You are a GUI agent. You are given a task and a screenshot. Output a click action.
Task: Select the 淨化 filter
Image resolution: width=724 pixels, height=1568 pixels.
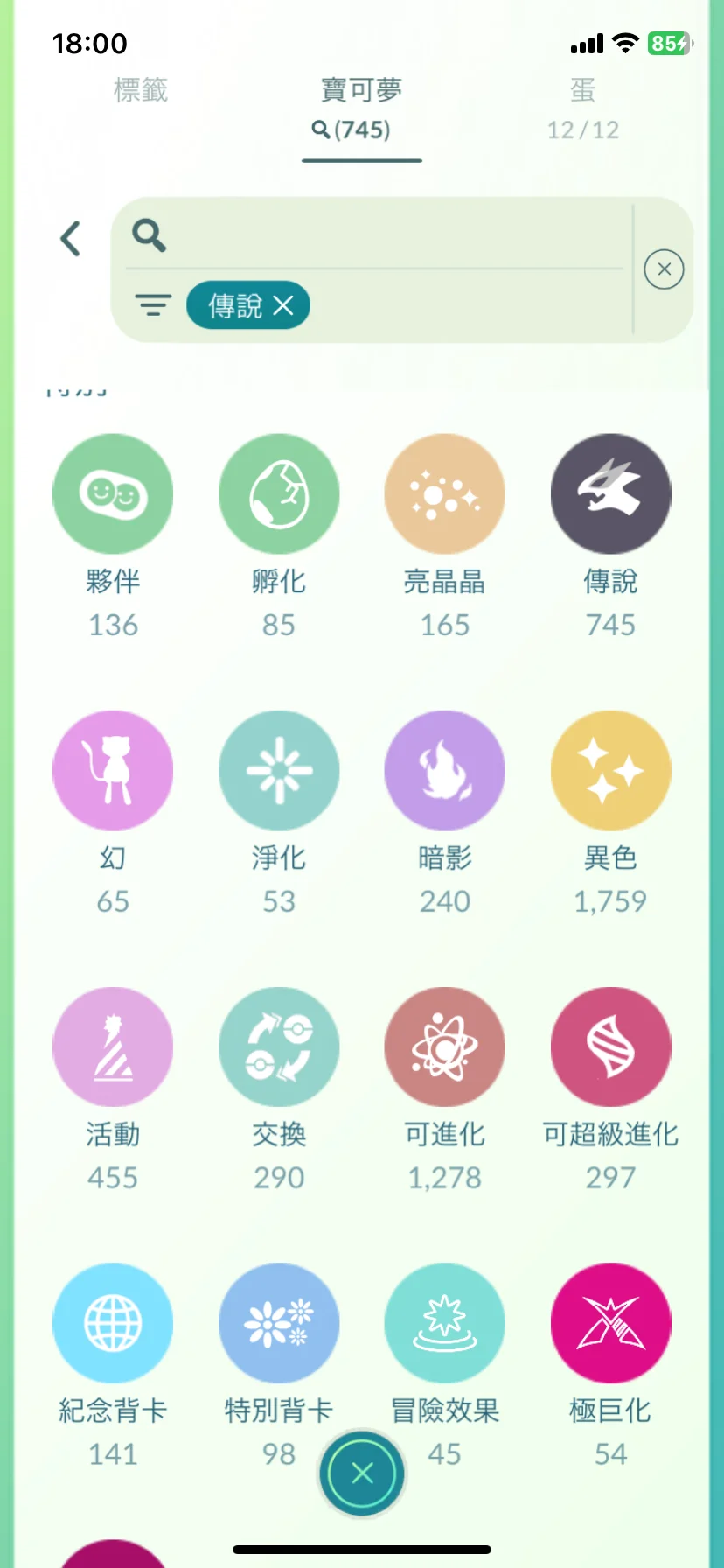[x=278, y=771]
